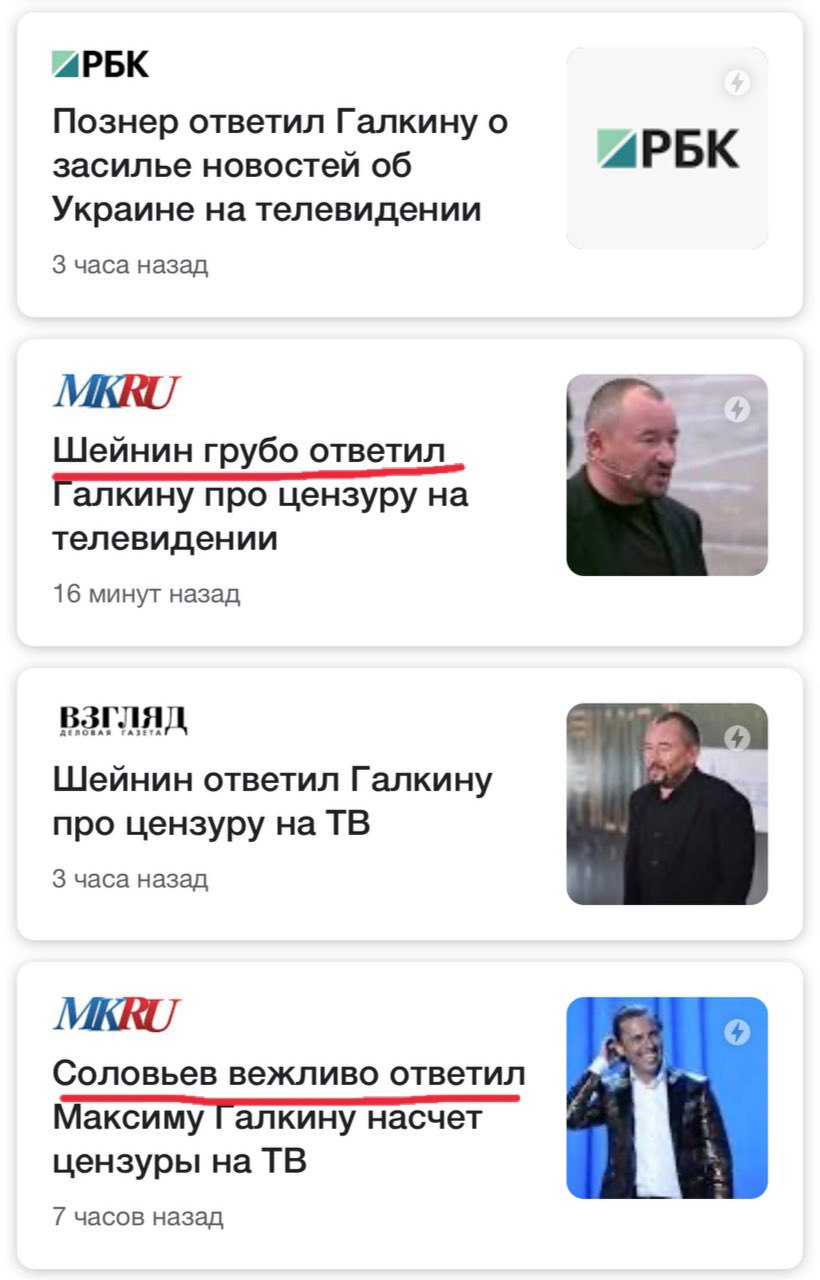
Task: Read the MK.RU story on Sheinin's rude reply
Action: click(x=260, y=495)
